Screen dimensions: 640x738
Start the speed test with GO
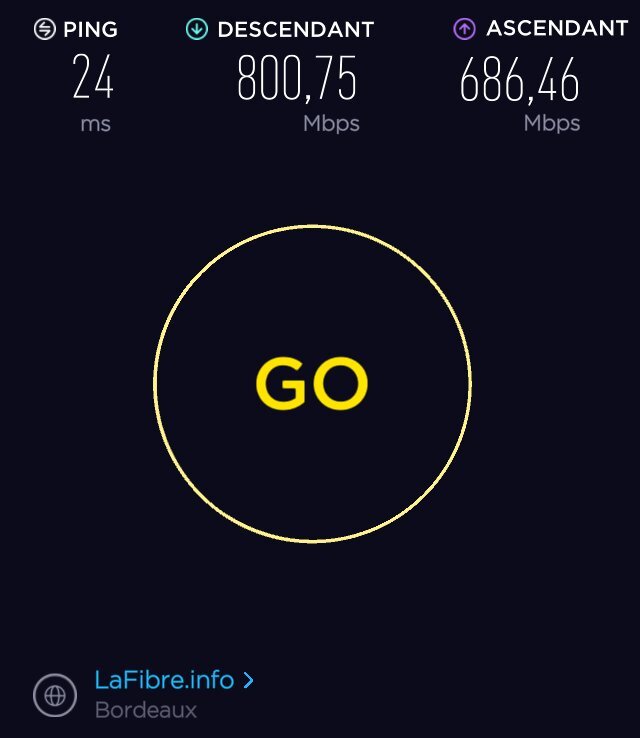pyautogui.click(x=312, y=384)
